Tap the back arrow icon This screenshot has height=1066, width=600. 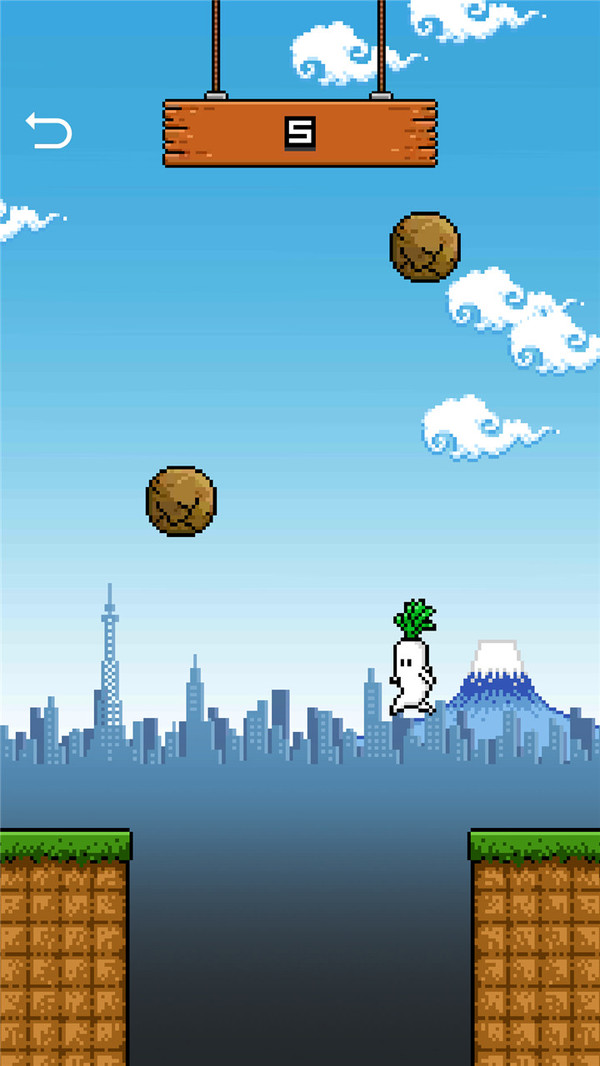48,131
